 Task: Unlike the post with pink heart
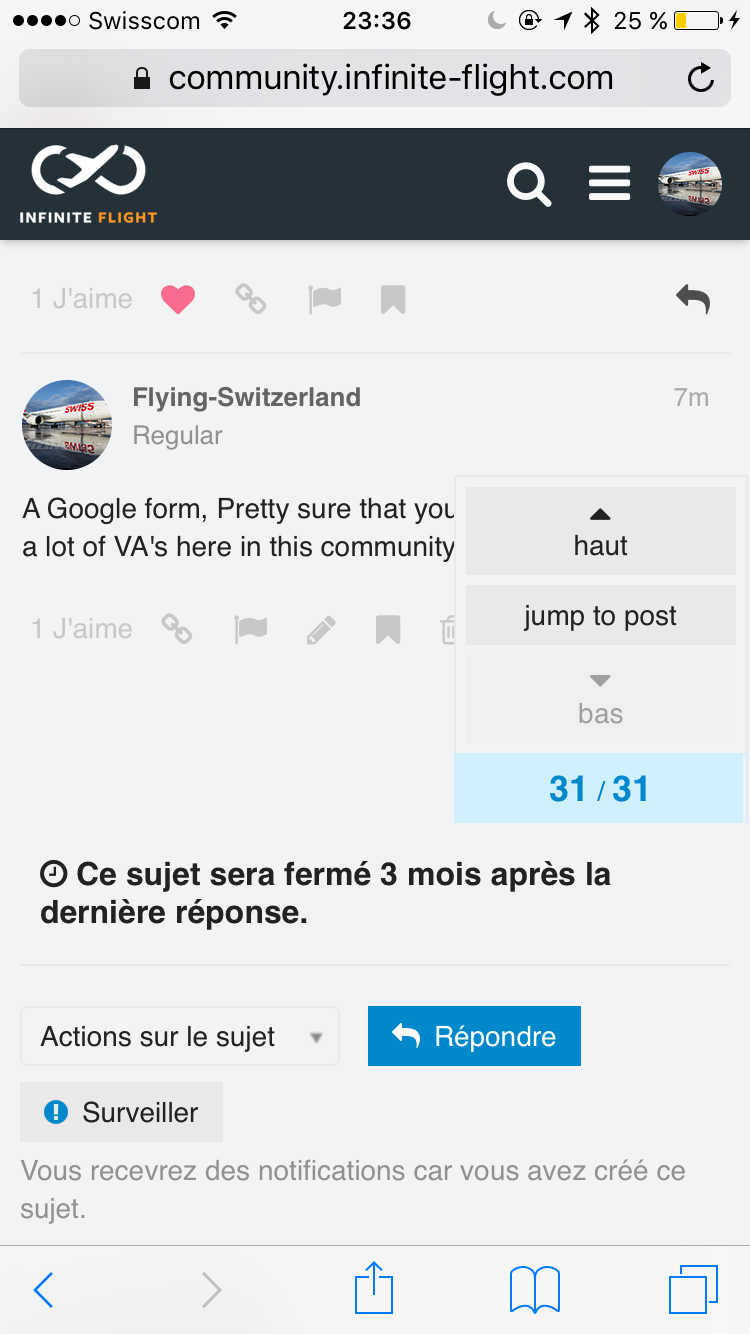tap(178, 299)
